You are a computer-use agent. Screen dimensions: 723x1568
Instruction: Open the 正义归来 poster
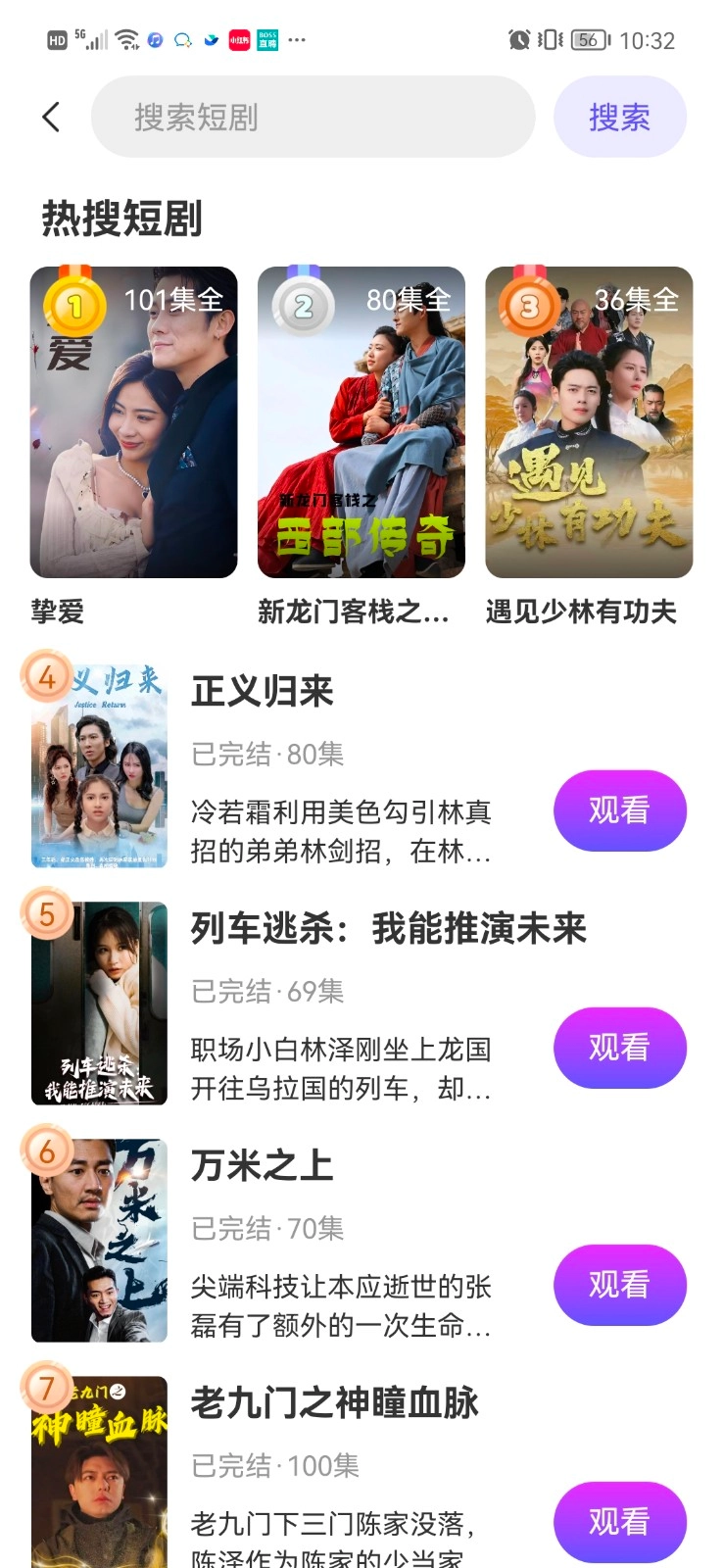click(99, 766)
